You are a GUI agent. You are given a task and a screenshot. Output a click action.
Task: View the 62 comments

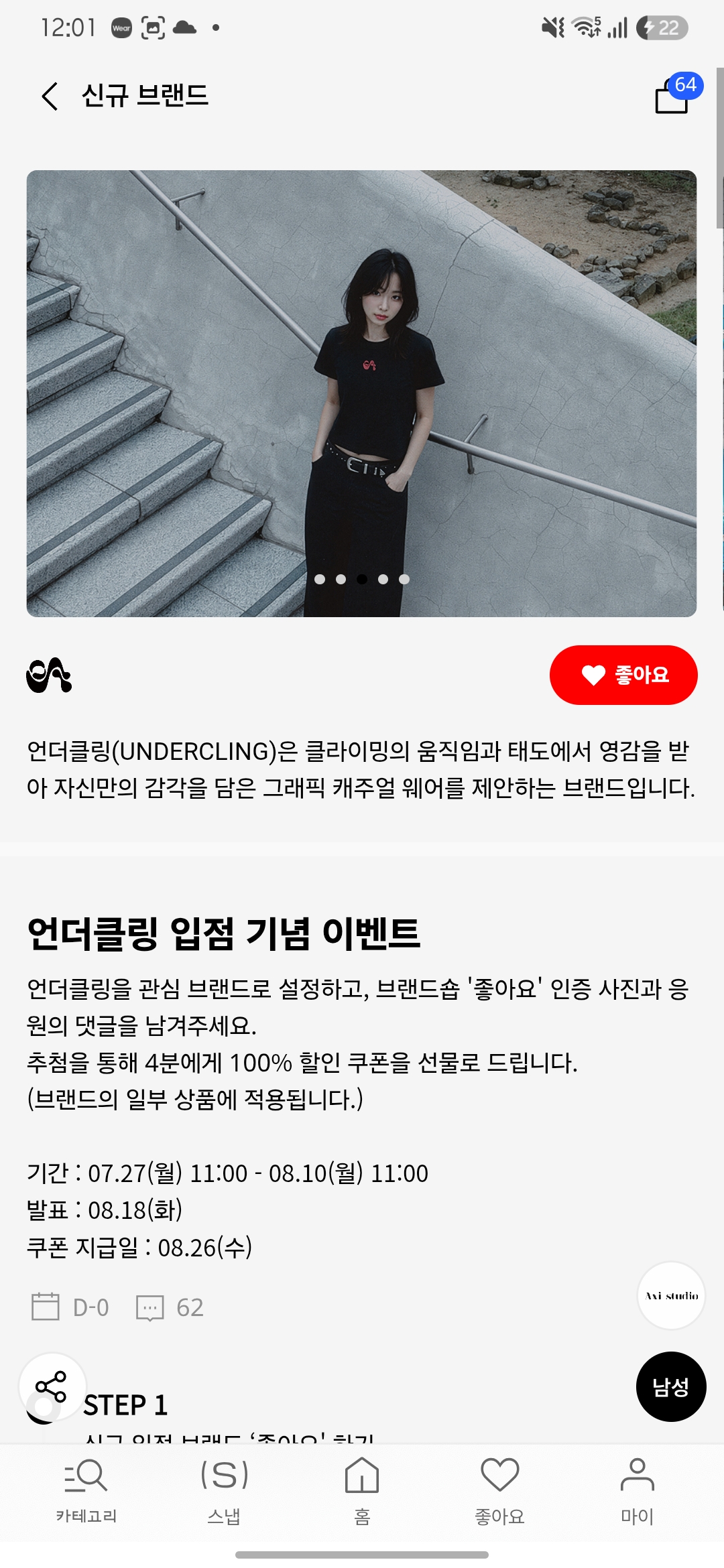coord(170,1307)
